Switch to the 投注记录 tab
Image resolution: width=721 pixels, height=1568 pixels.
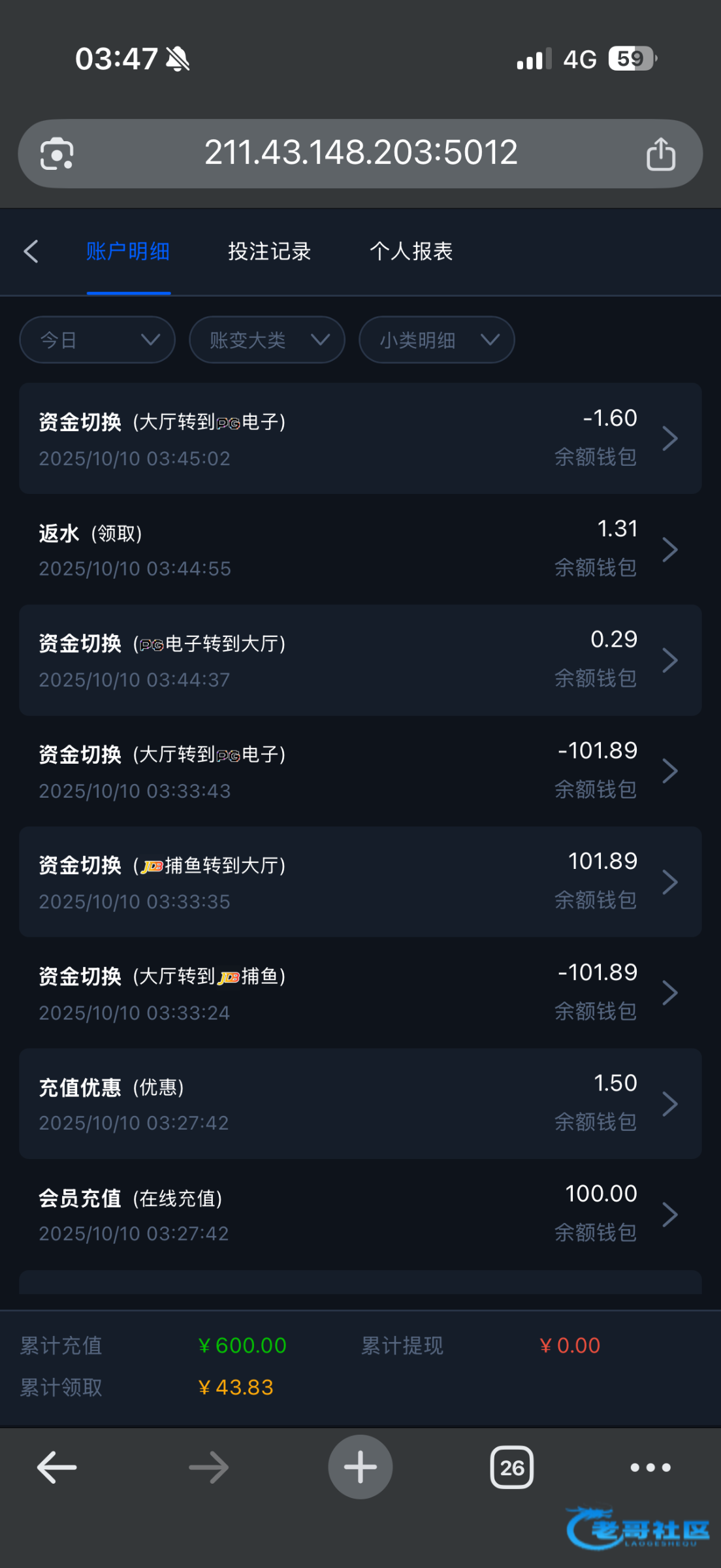pos(269,252)
